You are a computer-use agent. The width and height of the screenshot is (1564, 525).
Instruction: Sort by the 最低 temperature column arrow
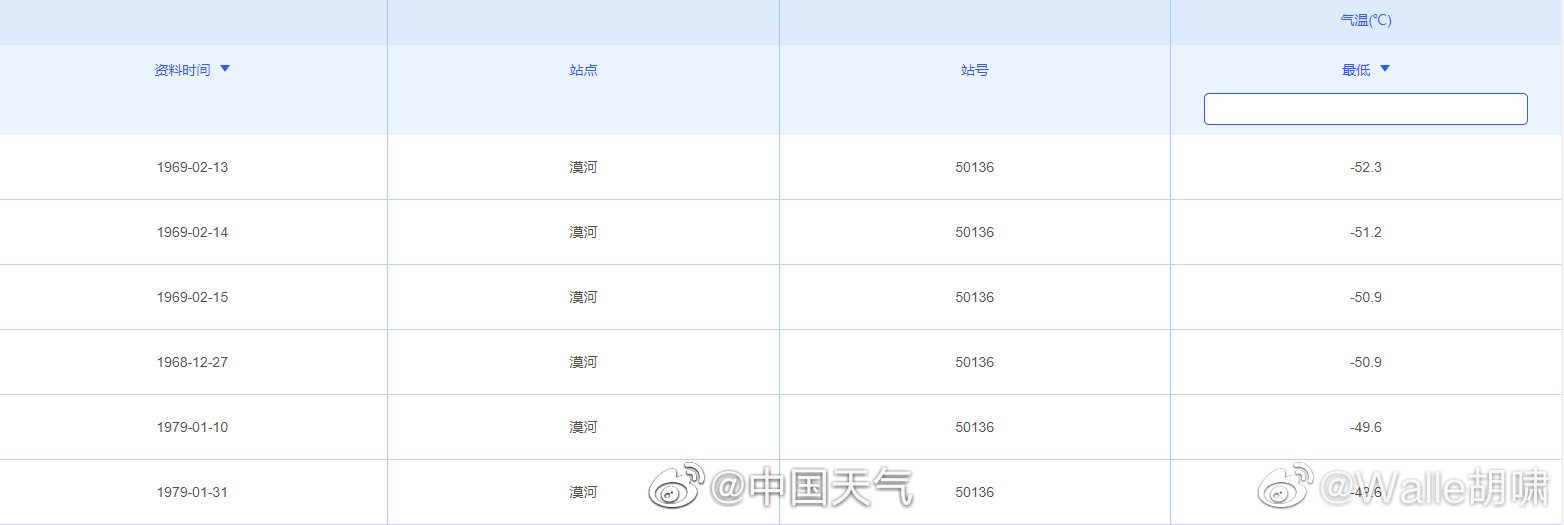pyautogui.click(x=1385, y=69)
